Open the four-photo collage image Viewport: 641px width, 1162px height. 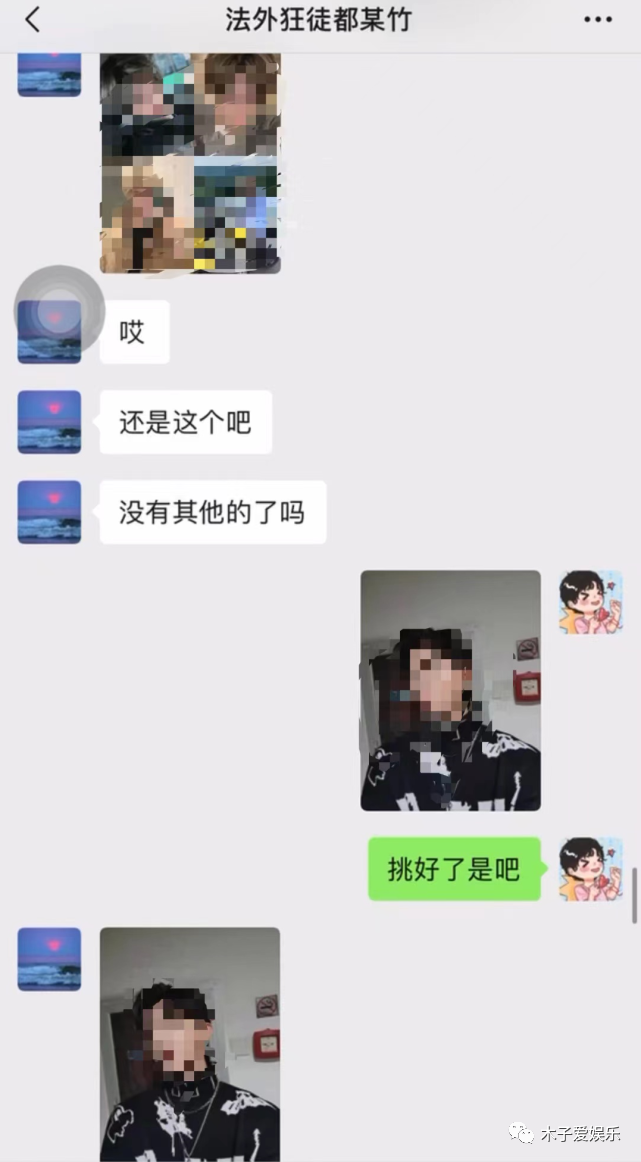click(x=190, y=162)
